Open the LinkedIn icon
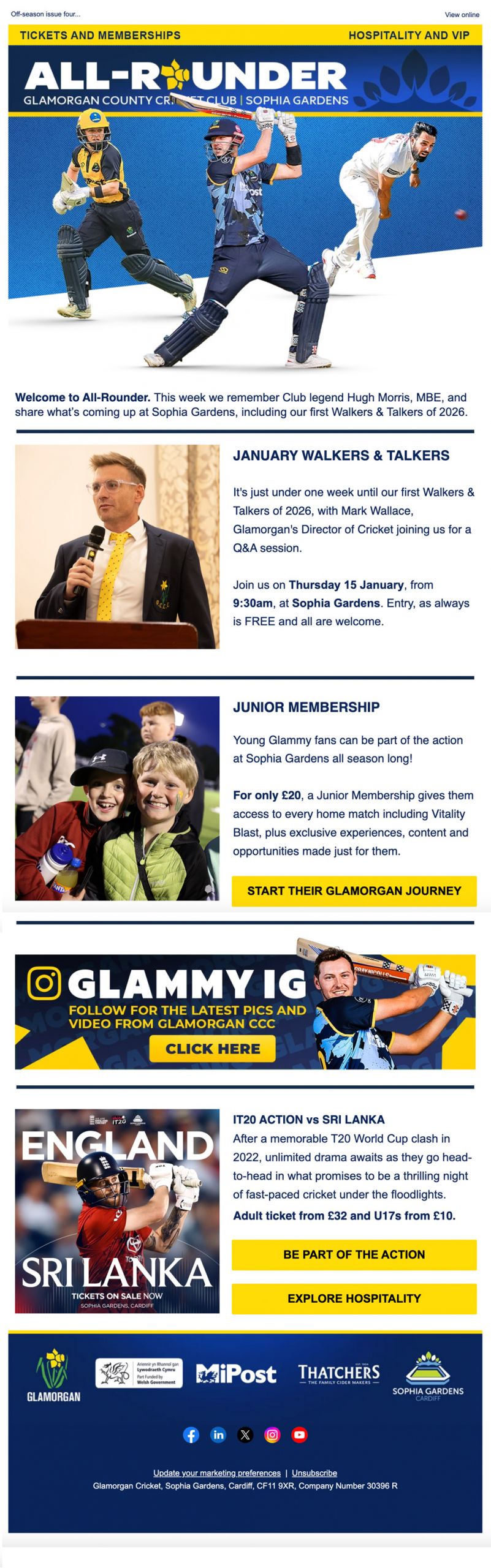 click(218, 1434)
